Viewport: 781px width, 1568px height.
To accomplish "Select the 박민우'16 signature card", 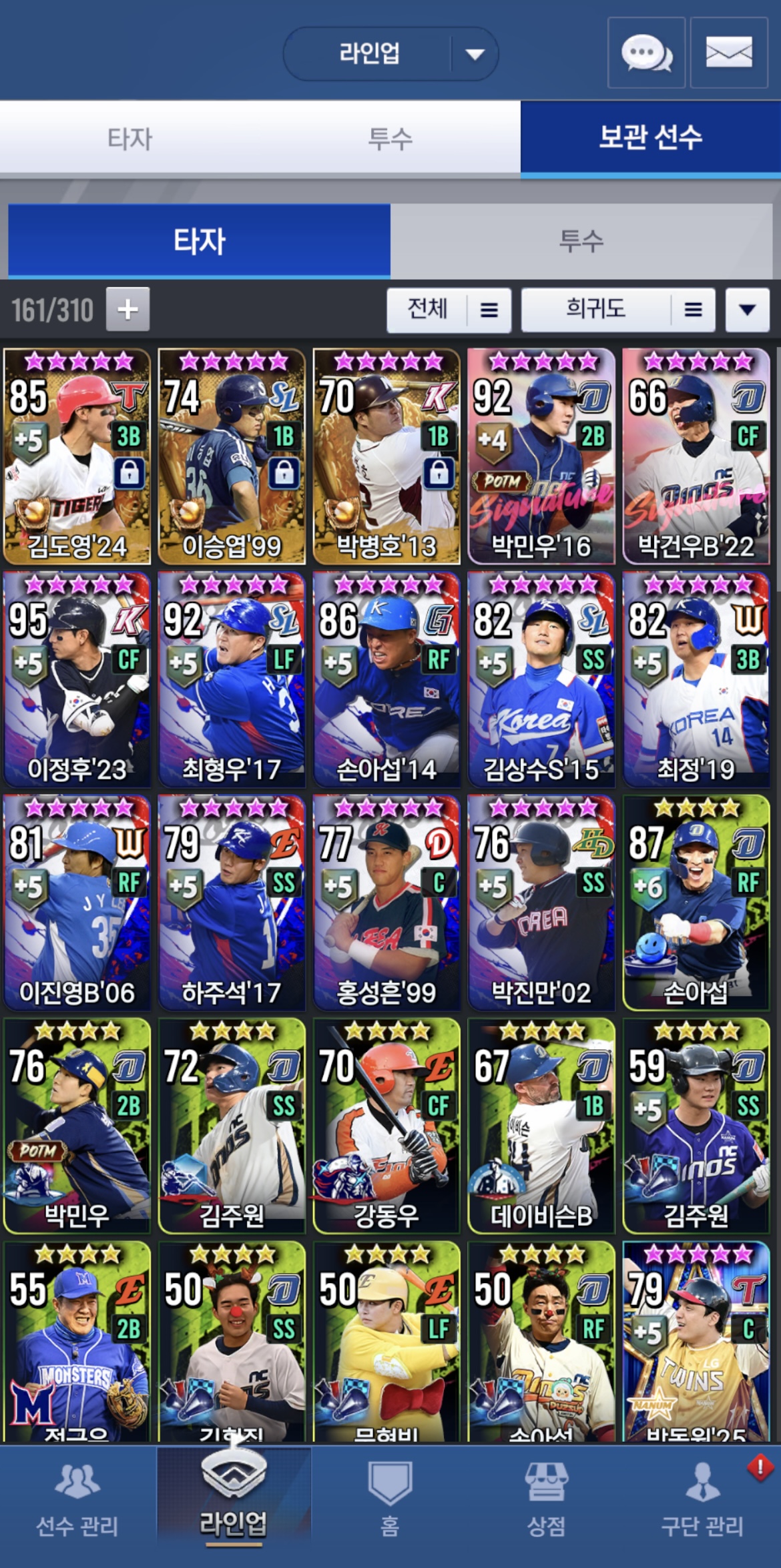I will pyautogui.click(x=541, y=456).
